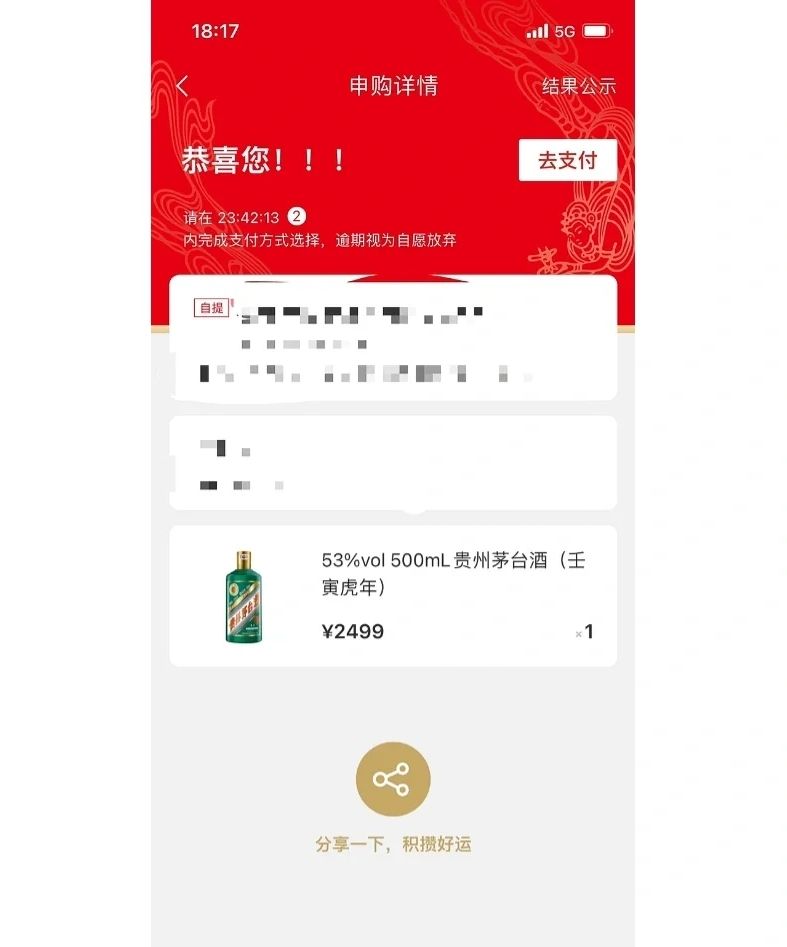Open the 结果公示 results link
Viewport: 787px width, 947px height.
click(578, 86)
